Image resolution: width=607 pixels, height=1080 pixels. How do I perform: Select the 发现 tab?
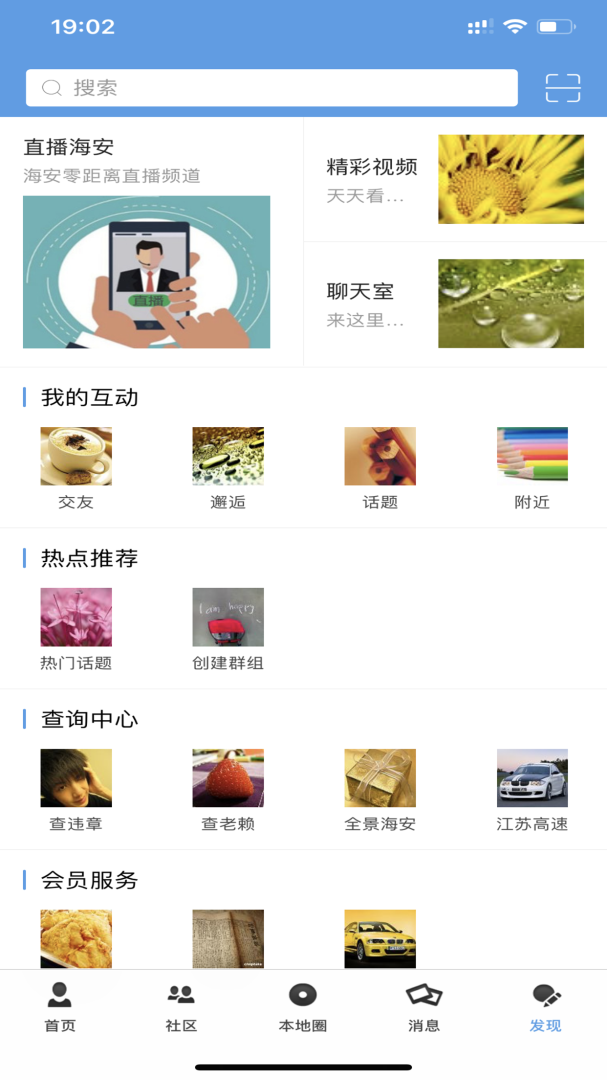[545, 1007]
